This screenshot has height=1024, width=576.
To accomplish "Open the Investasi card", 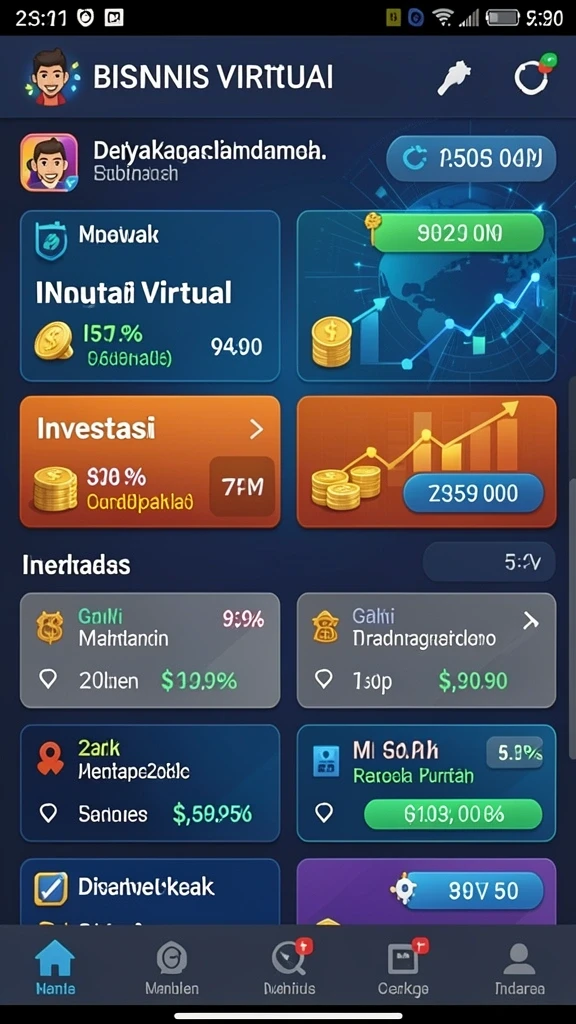I will pyautogui.click(x=150, y=461).
